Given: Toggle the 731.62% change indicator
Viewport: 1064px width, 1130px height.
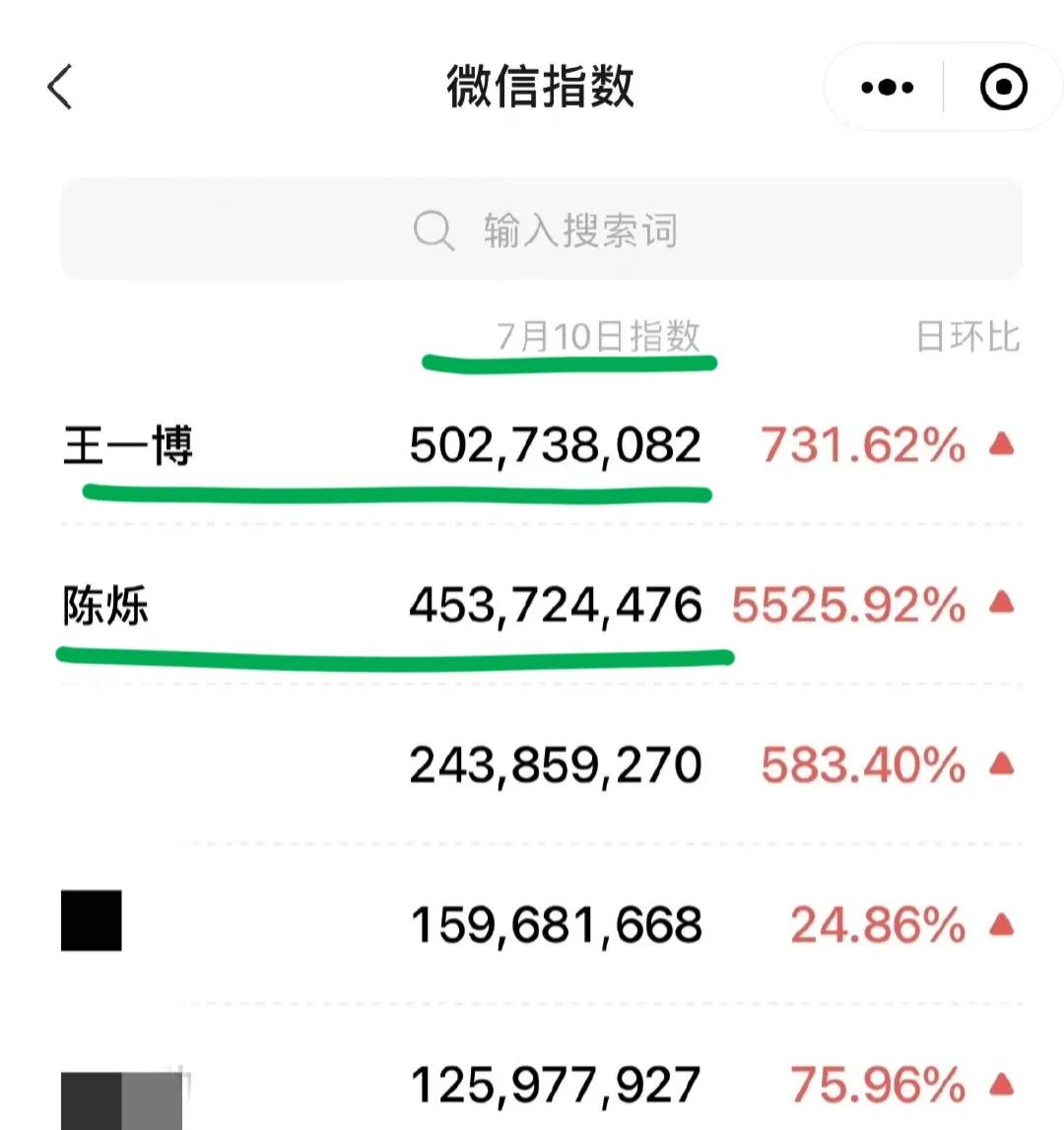Looking at the screenshot, I should (861, 445).
